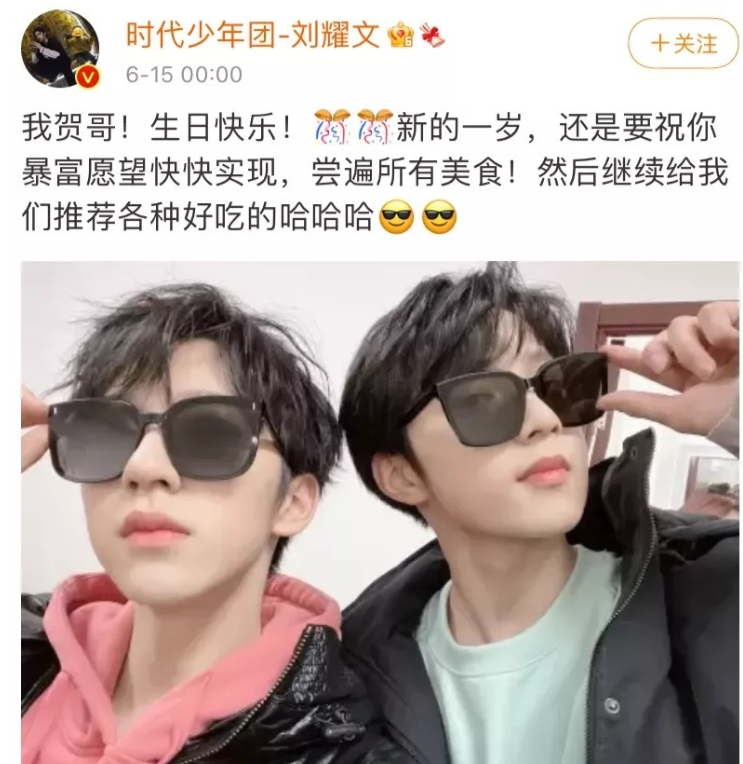Open the post's selfie photo

[380, 512]
